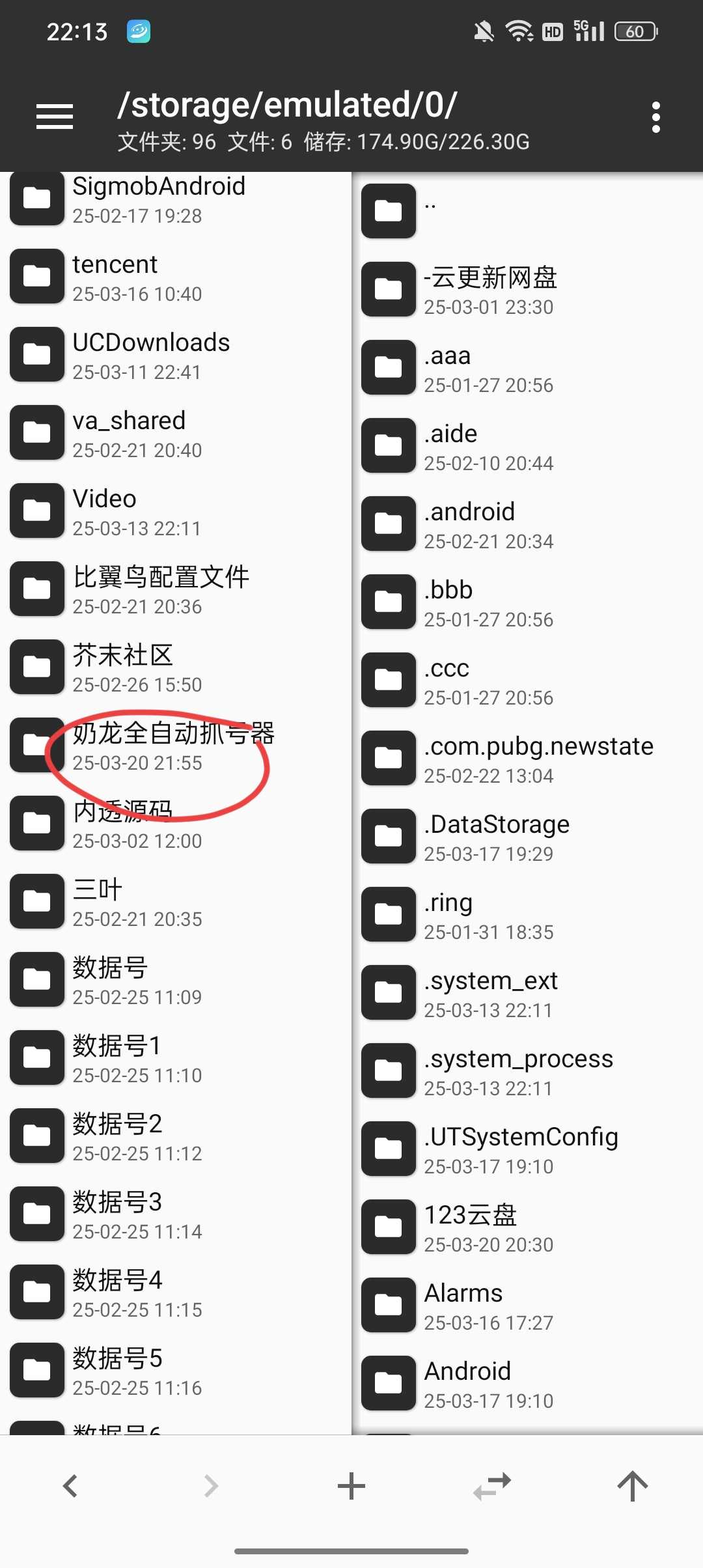
Task: Open the three-dot overflow menu
Action: [655, 117]
